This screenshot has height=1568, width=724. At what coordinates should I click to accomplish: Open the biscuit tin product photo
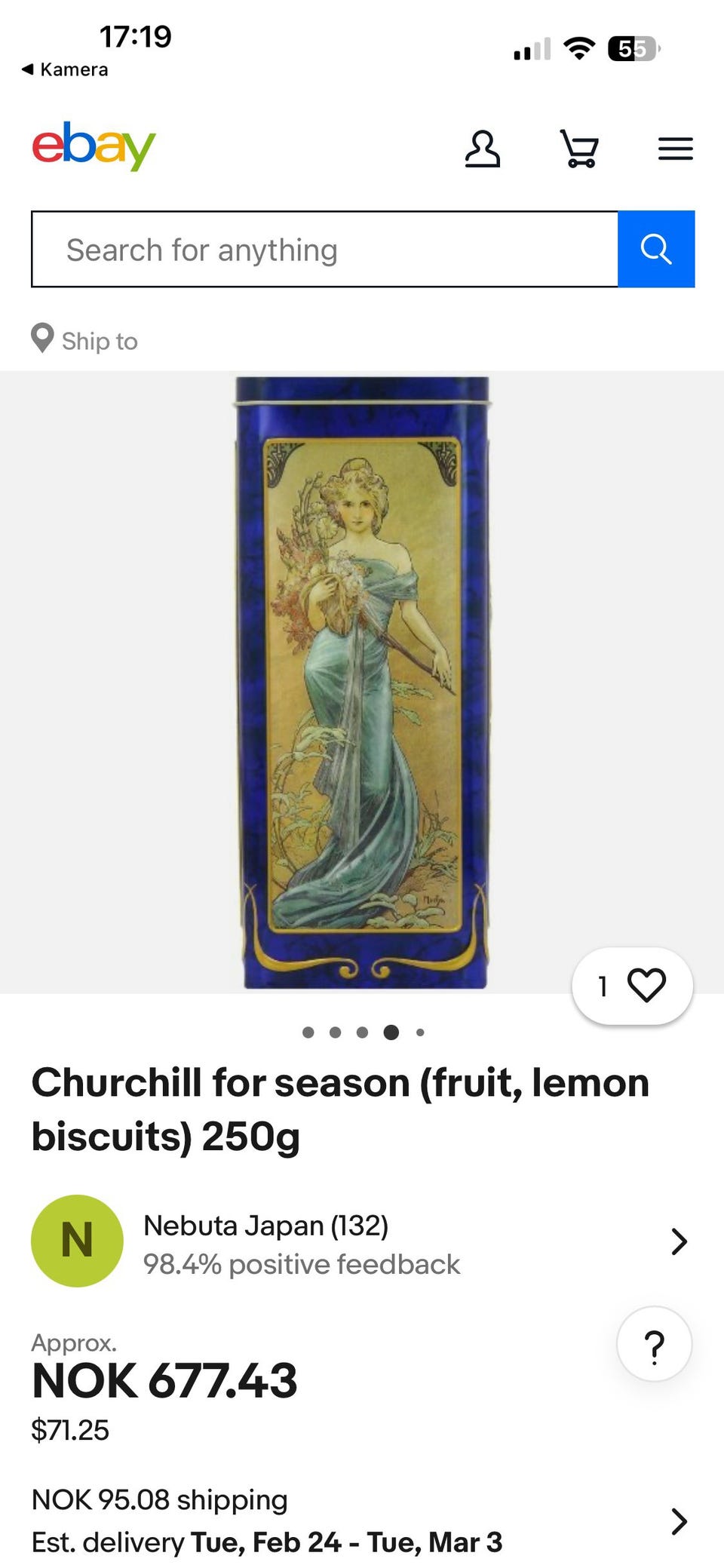pyautogui.click(x=362, y=683)
